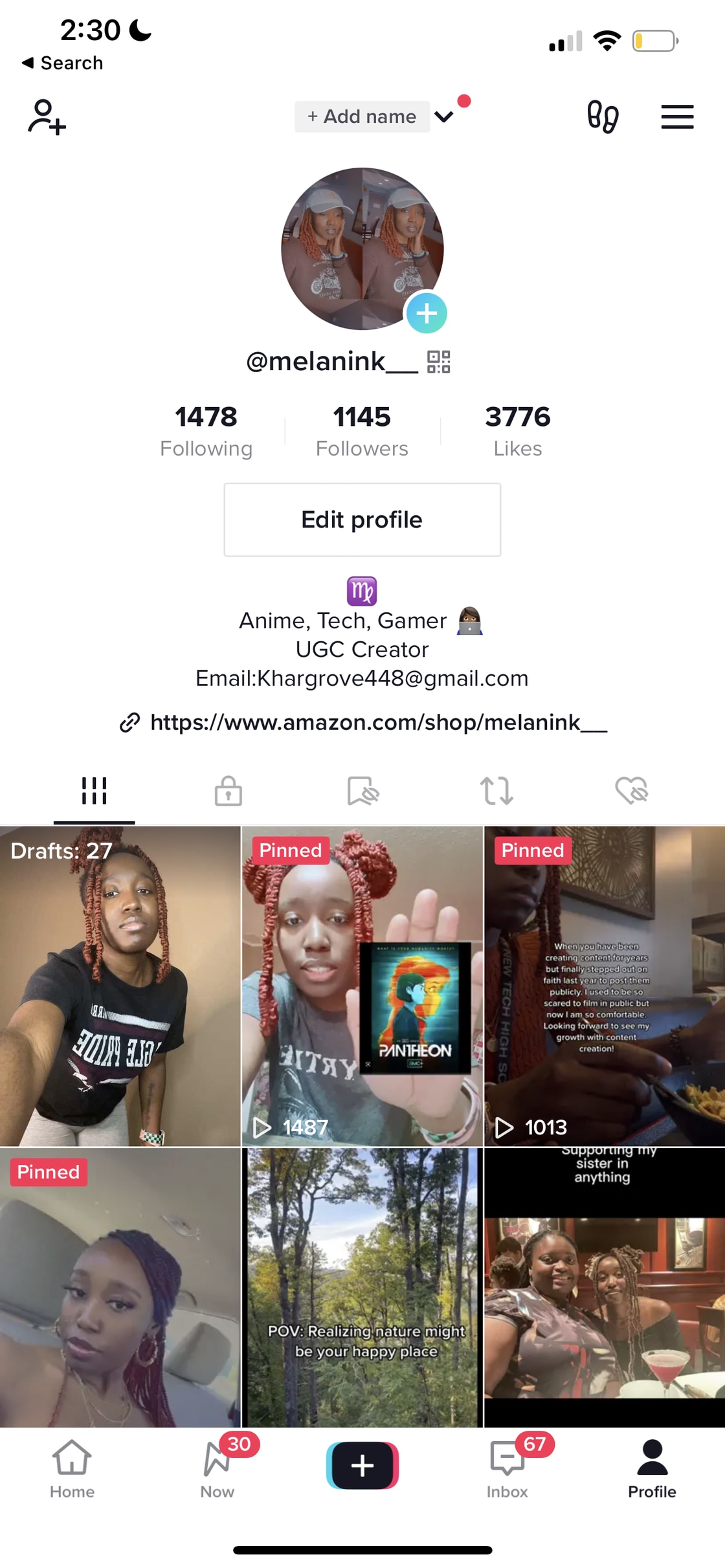Viewport: 725px width, 1568px height.
Task: Expand the account switcher chevron
Action: [x=443, y=116]
